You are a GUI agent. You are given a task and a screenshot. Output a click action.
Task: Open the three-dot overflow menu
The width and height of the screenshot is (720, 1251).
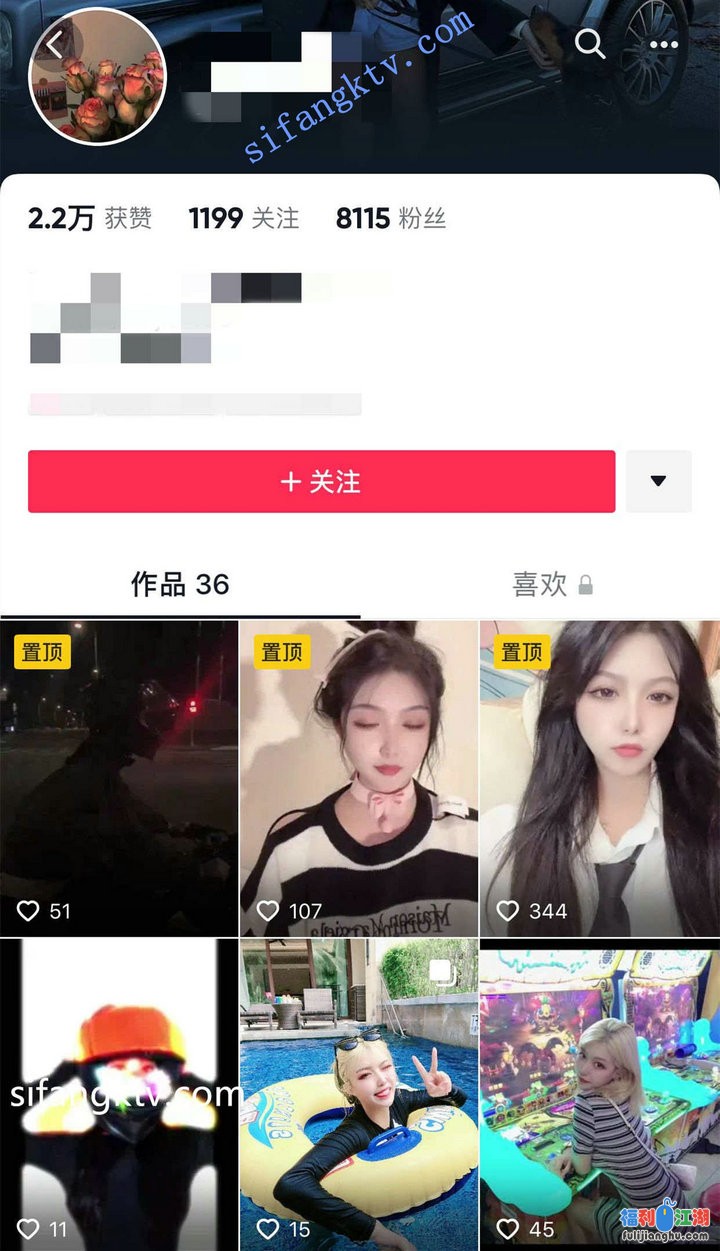pos(664,45)
